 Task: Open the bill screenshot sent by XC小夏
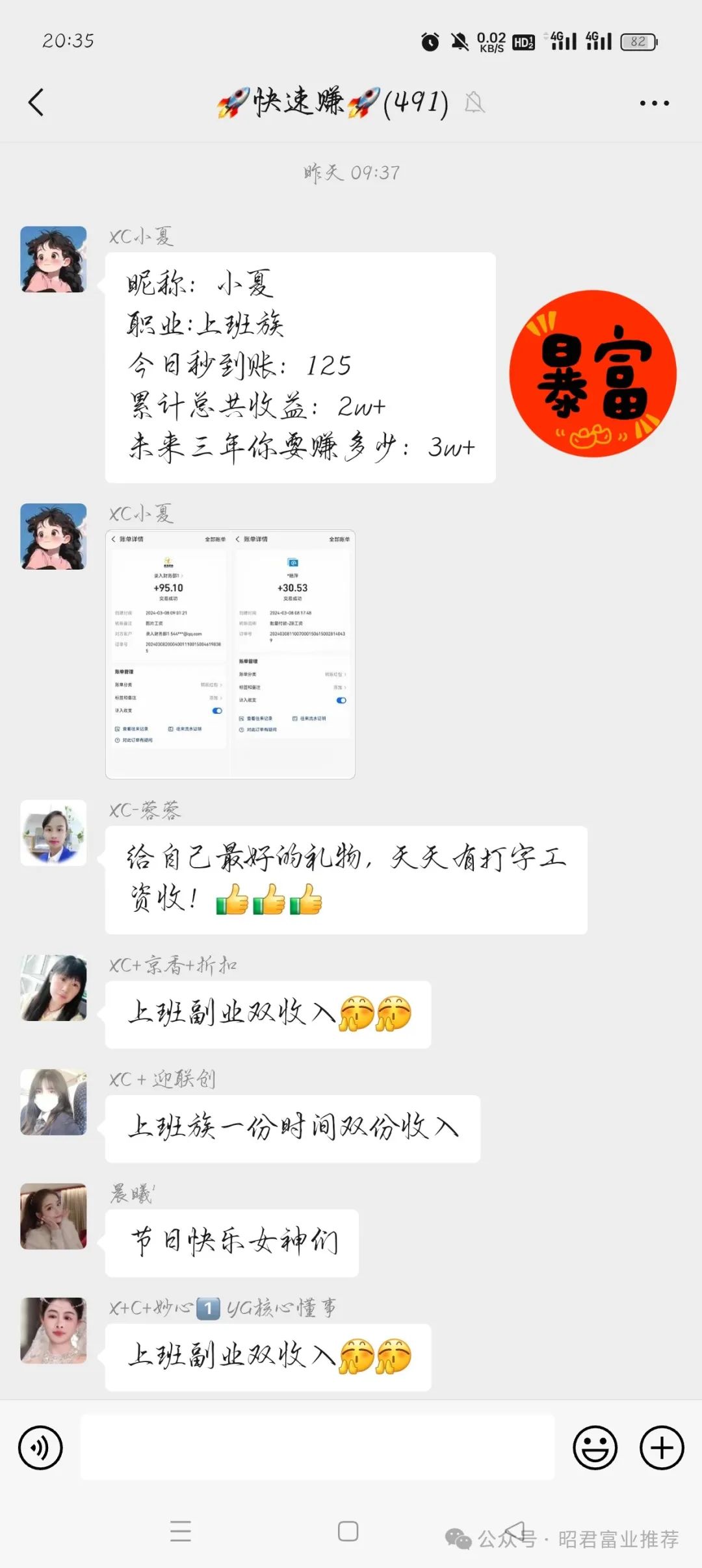pos(230,654)
